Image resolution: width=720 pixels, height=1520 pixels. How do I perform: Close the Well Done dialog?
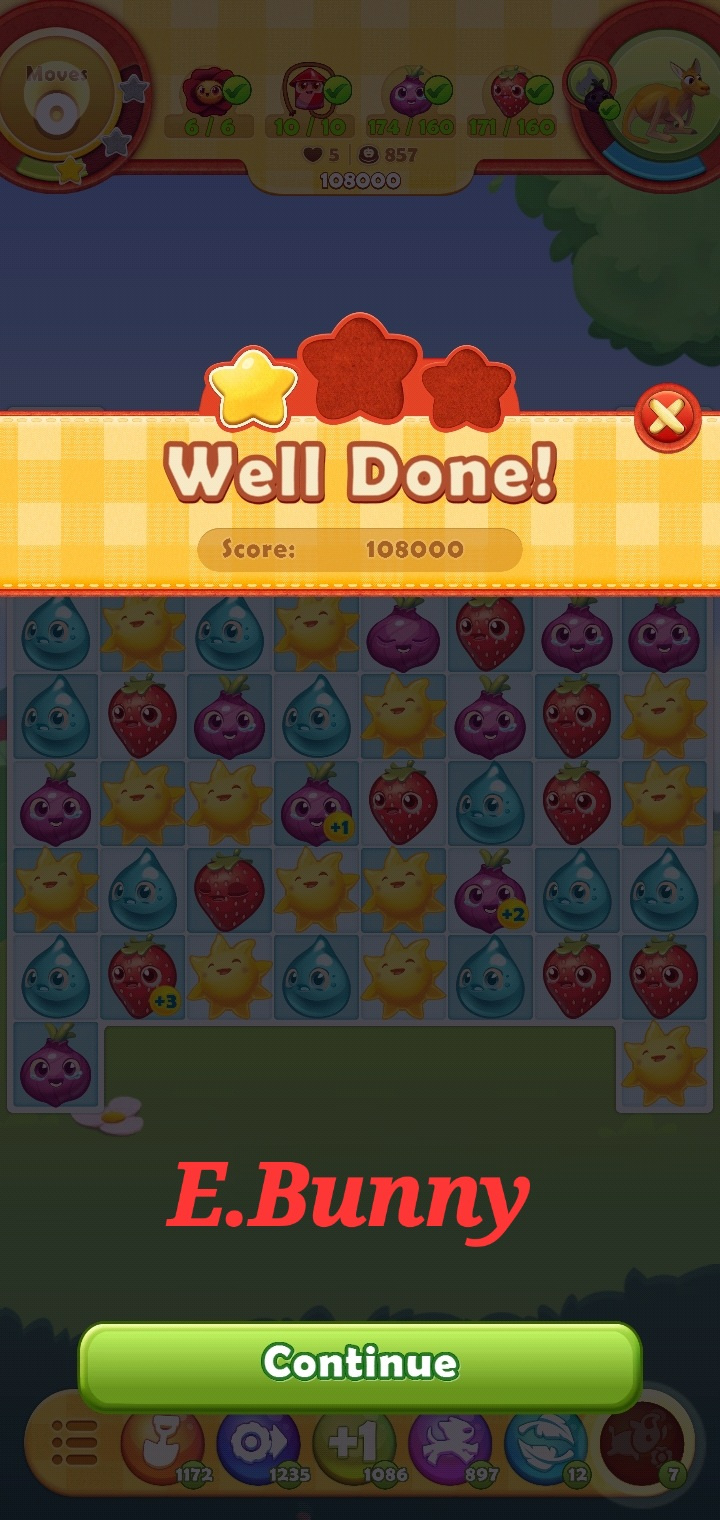tap(666, 418)
